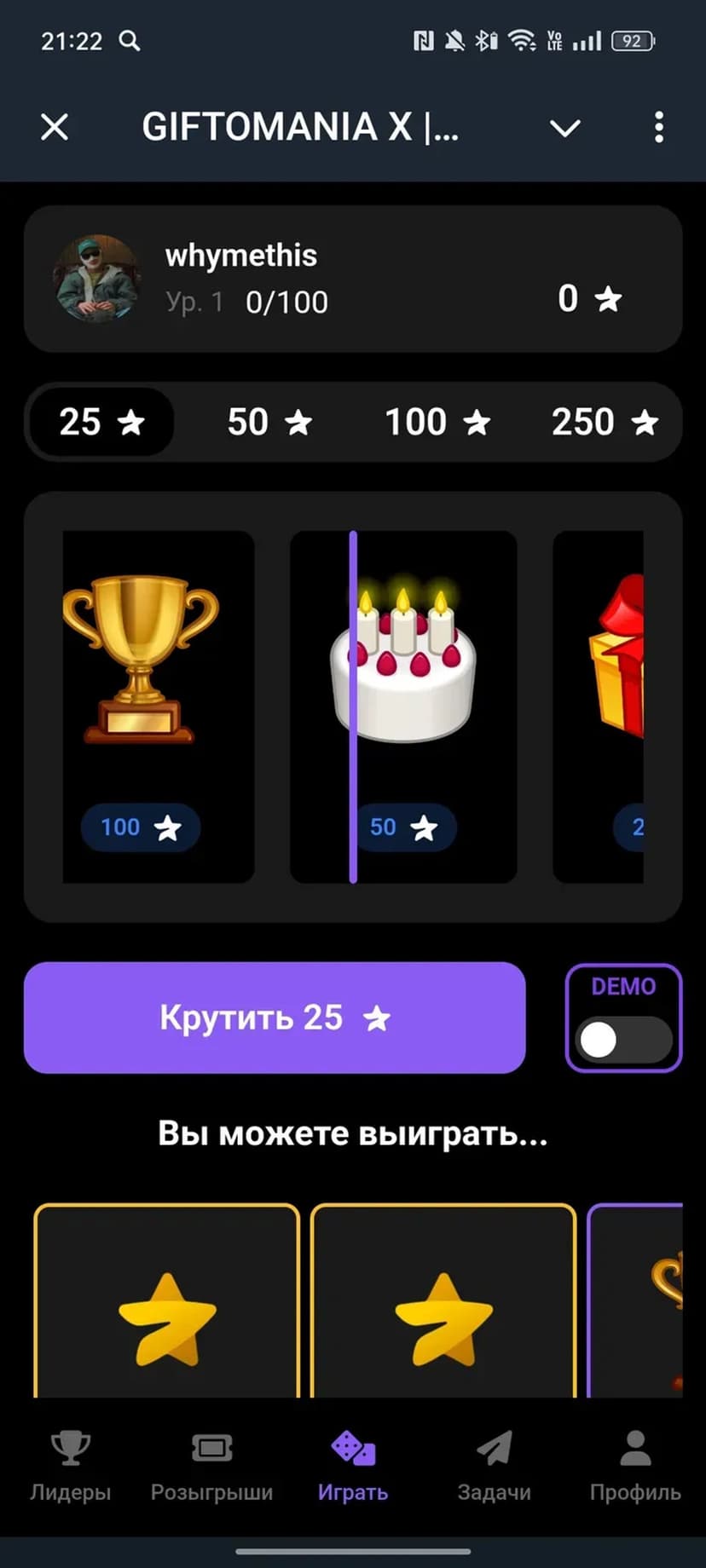Select the 100 stars bet option
This screenshot has width=706, height=1568.
(437, 422)
